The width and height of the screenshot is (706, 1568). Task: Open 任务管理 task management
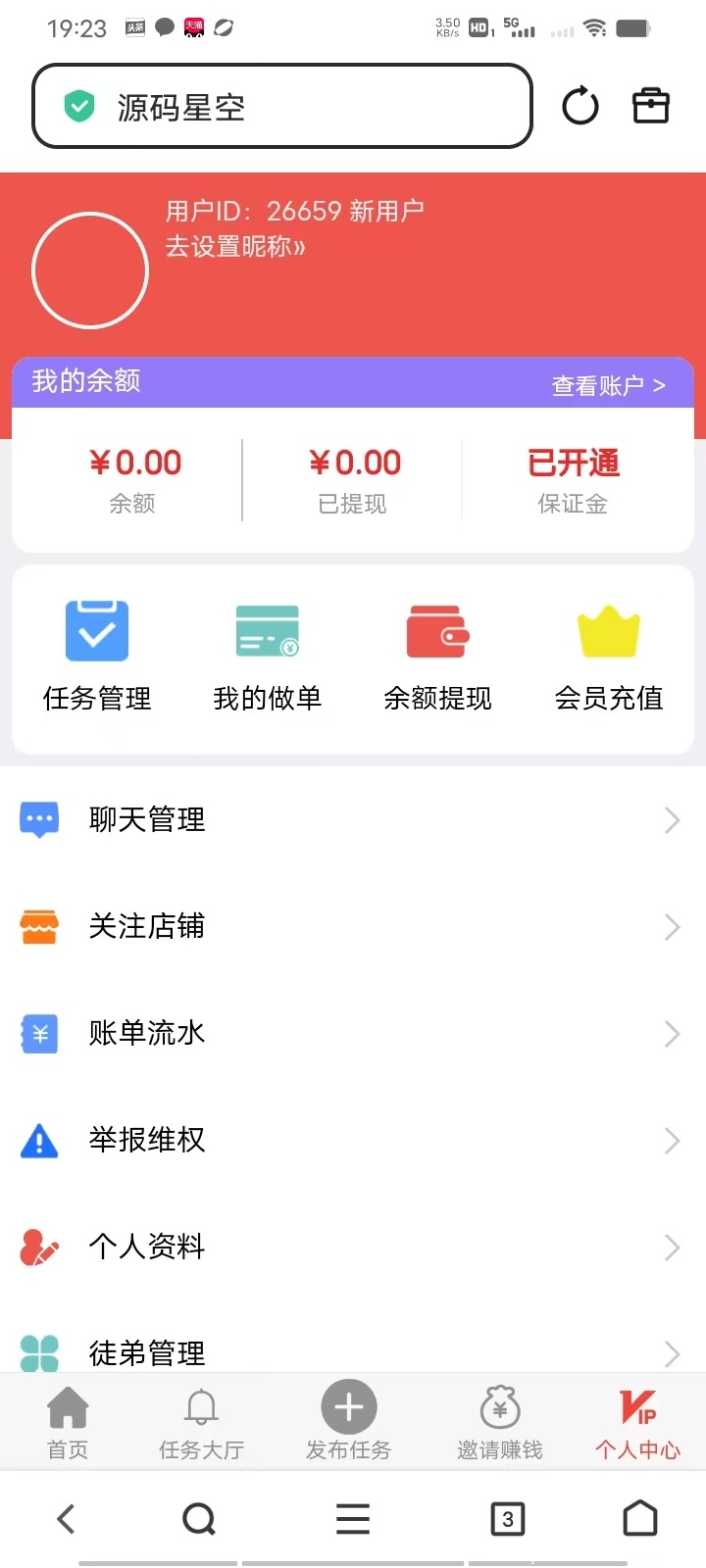[97, 656]
